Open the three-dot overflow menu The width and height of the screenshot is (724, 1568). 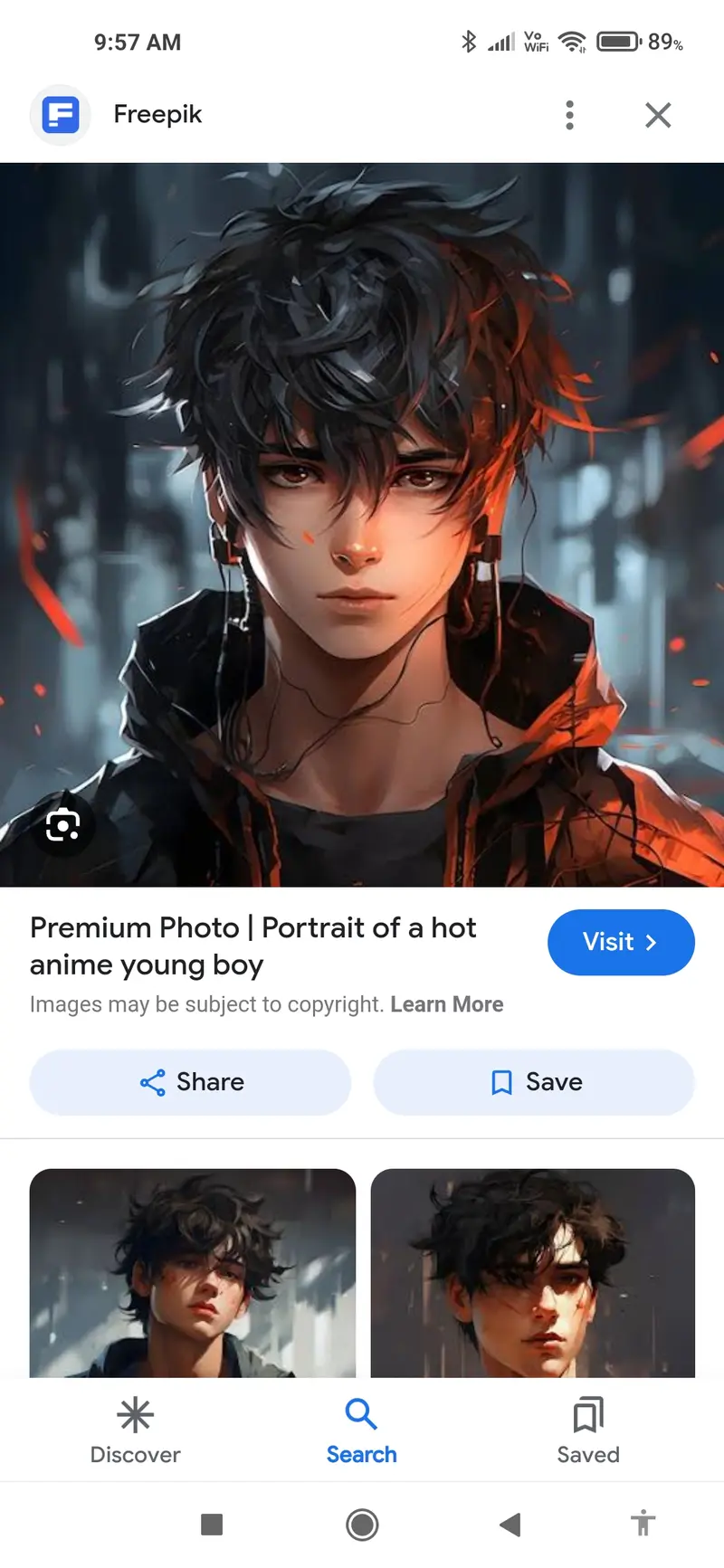(x=569, y=115)
